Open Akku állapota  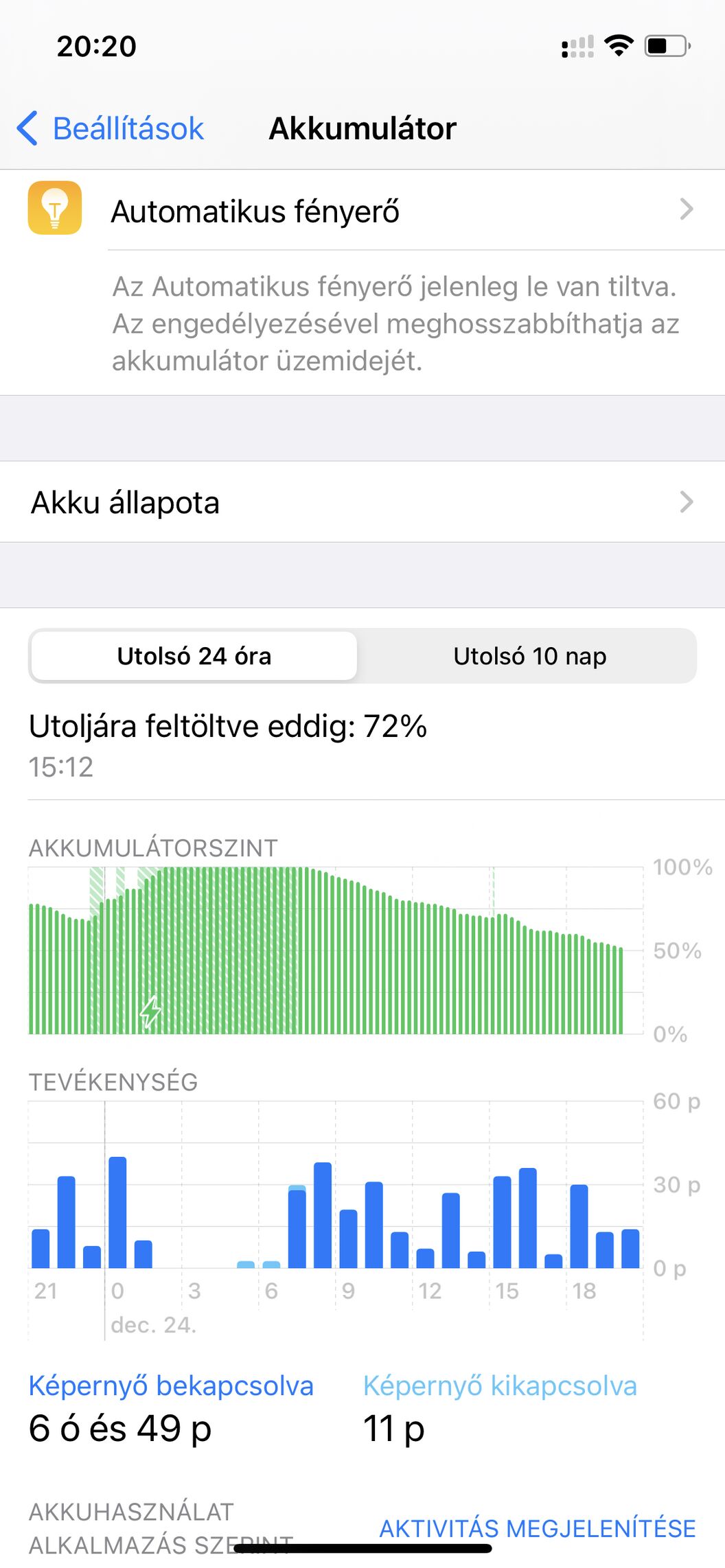tap(362, 502)
